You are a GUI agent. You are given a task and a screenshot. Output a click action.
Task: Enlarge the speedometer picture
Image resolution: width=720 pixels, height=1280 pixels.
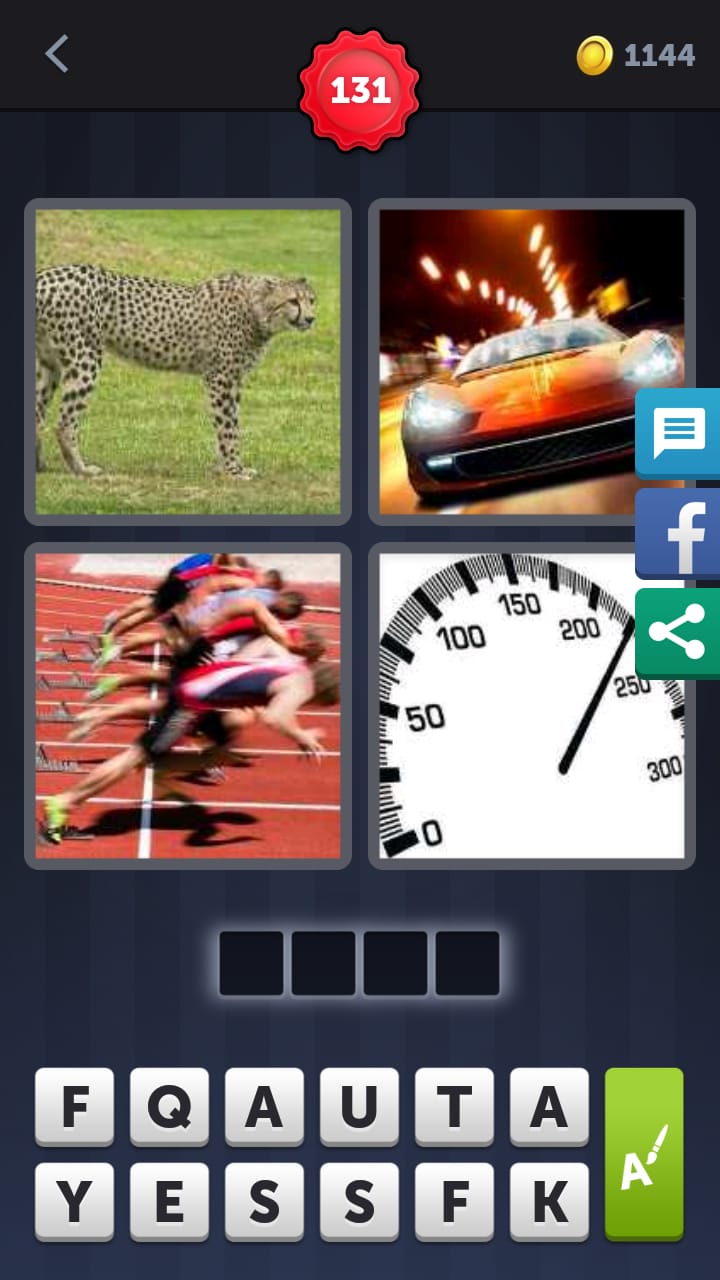pos(531,706)
